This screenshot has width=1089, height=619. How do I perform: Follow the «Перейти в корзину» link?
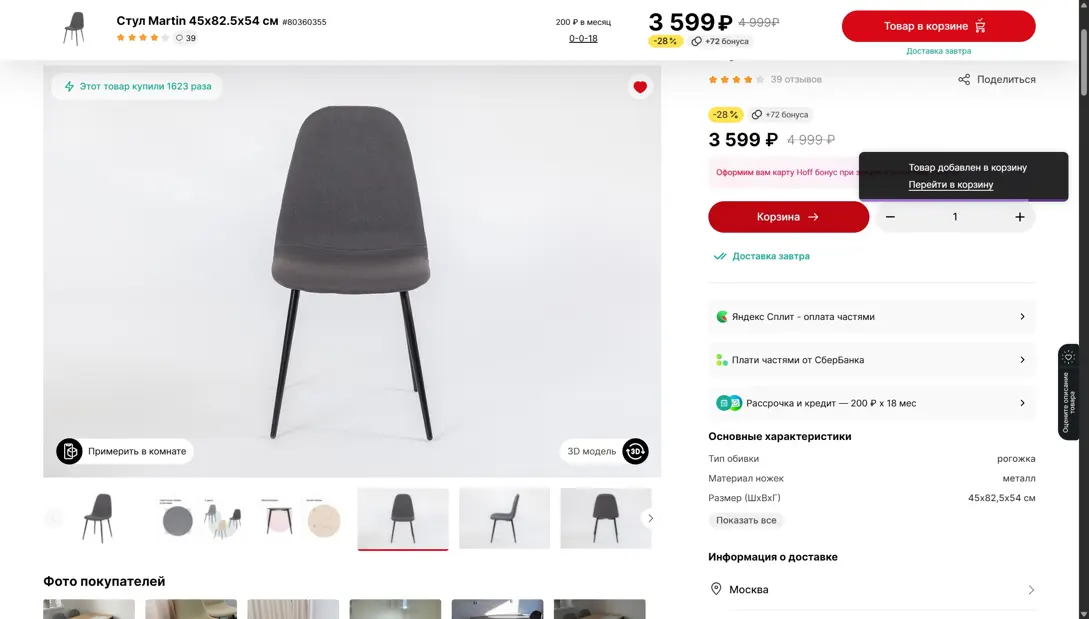950,185
